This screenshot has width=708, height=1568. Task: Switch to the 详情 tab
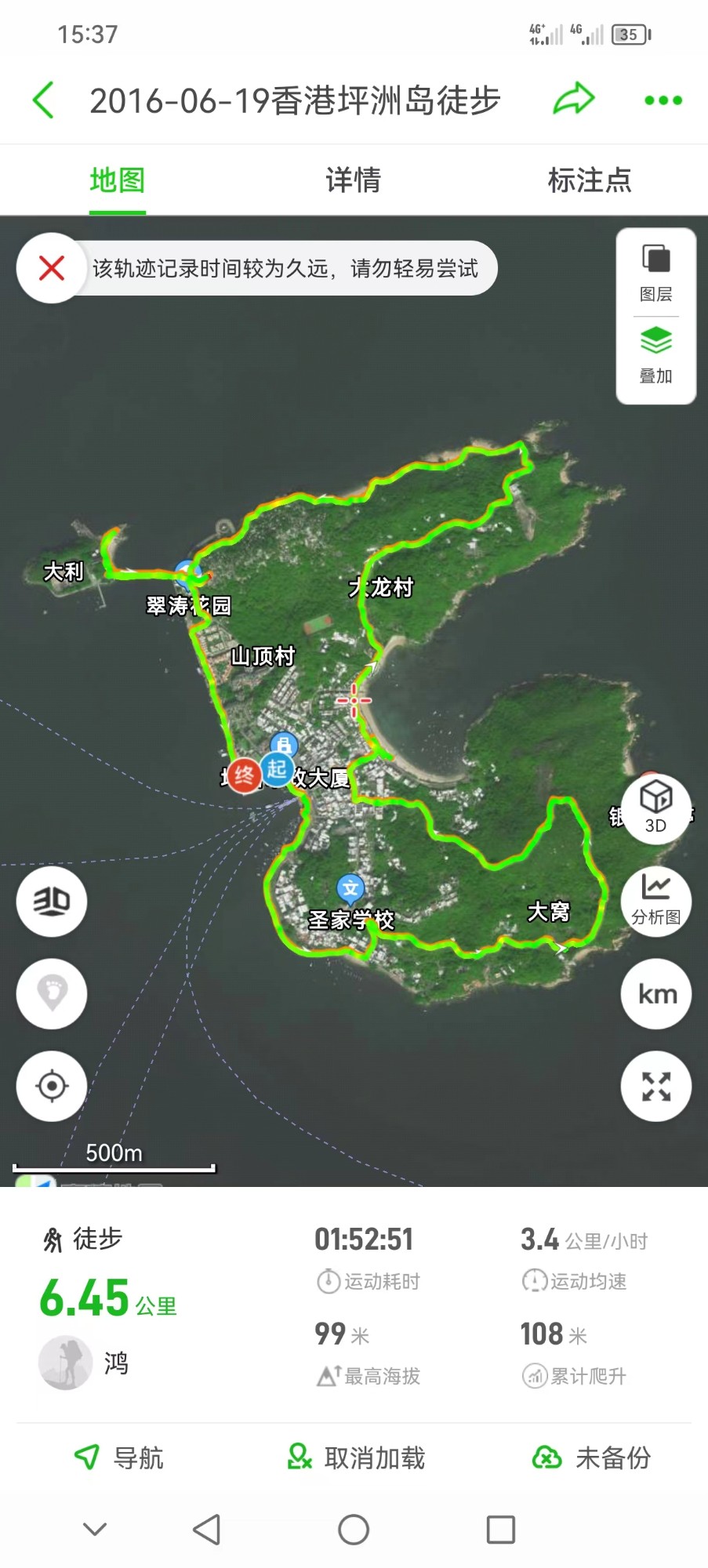[353, 180]
